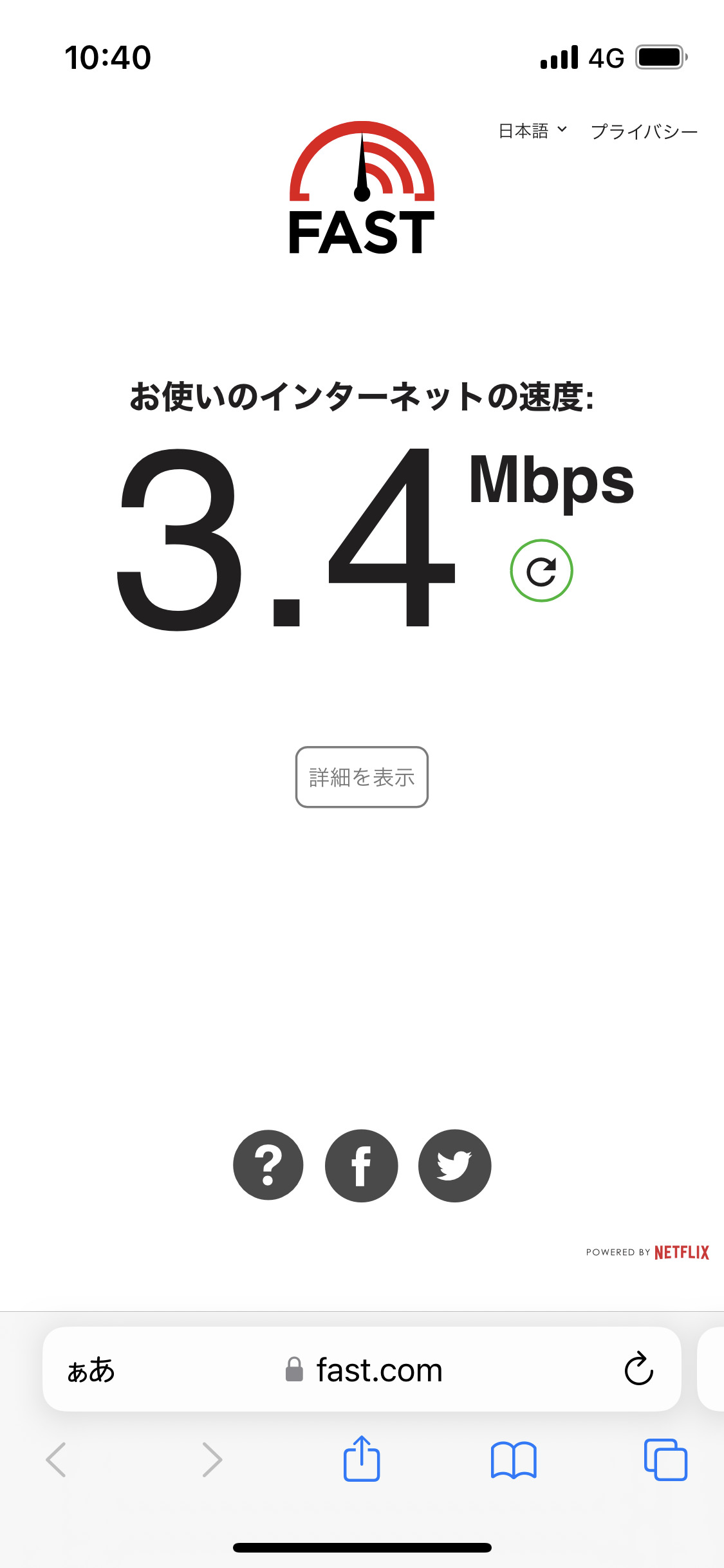Tap the 詳細を表示 button
Screen dimensions: 724x1568
click(x=362, y=777)
